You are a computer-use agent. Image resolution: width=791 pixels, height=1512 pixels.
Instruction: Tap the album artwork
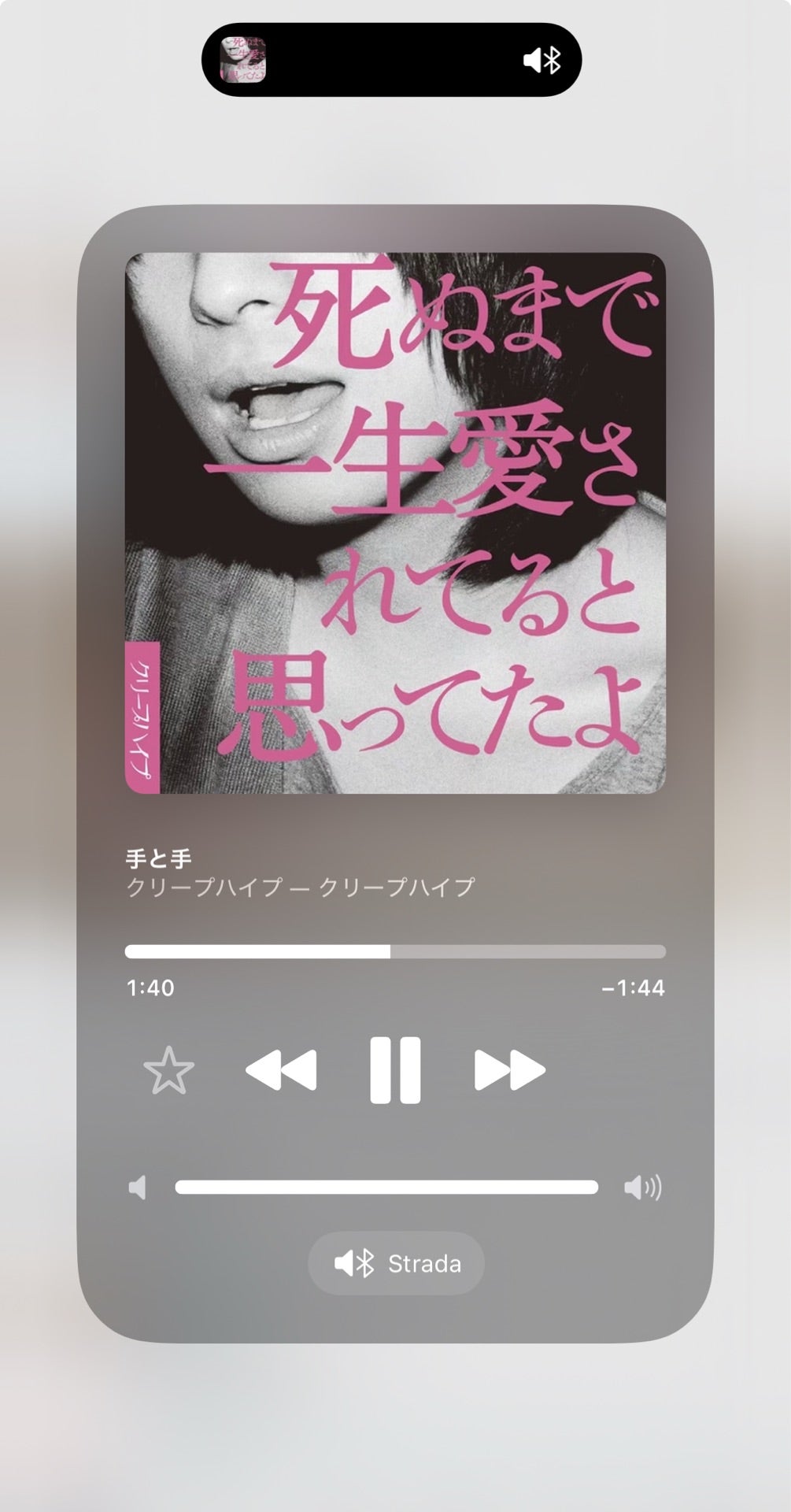pyautogui.click(x=395, y=524)
